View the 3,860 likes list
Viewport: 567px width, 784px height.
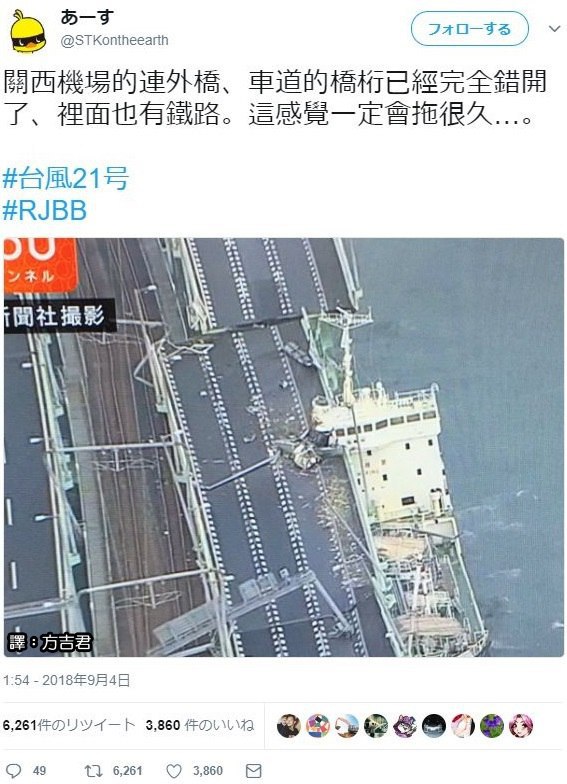click(x=200, y=724)
